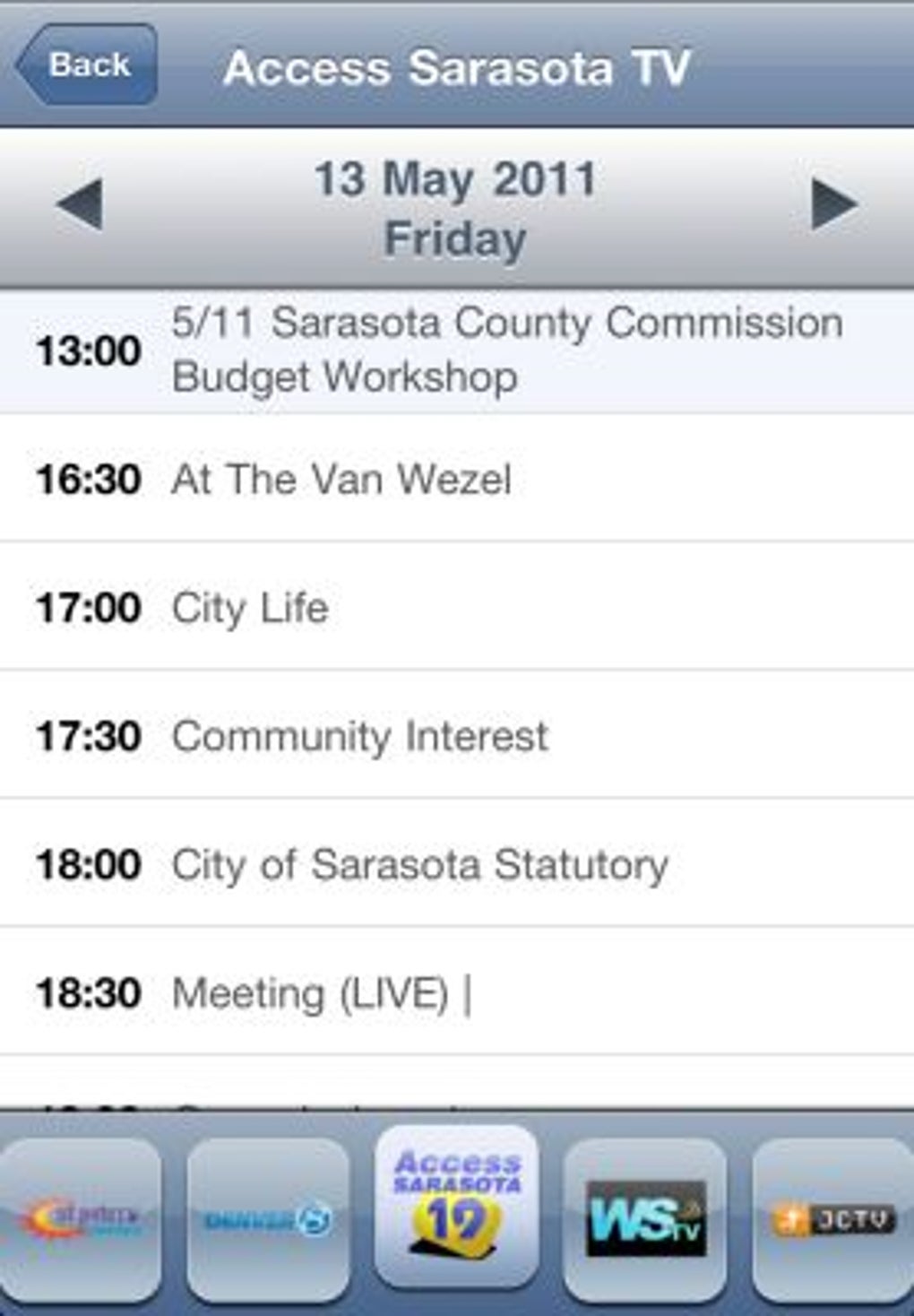Image resolution: width=914 pixels, height=1316 pixels.
Task: Open At The Van Wezel at 16:30
Action: click(x=457, y=479)
